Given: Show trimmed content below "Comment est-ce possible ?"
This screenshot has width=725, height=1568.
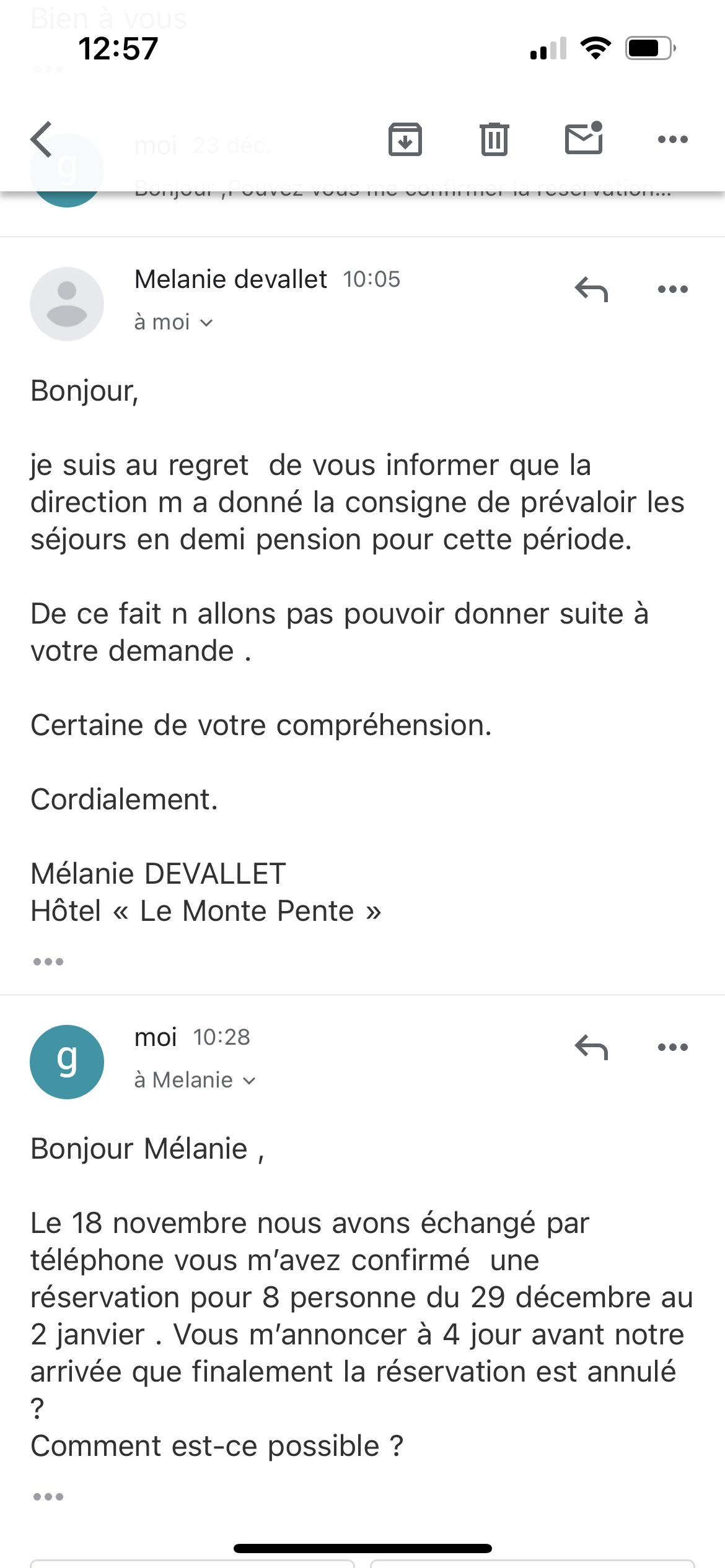Looking at the screenshot, I should click(48, 1497).
